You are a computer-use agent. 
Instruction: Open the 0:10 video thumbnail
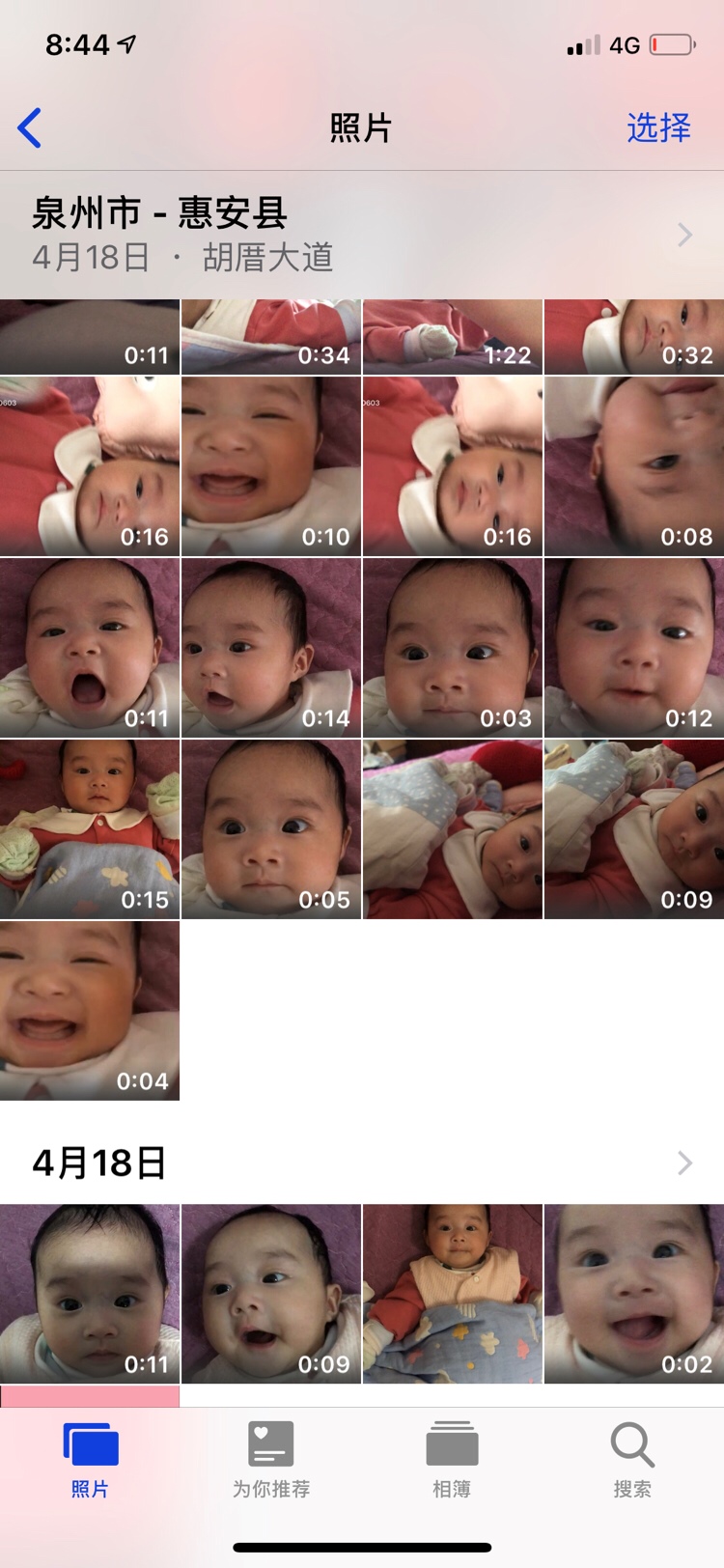[271, 466]
